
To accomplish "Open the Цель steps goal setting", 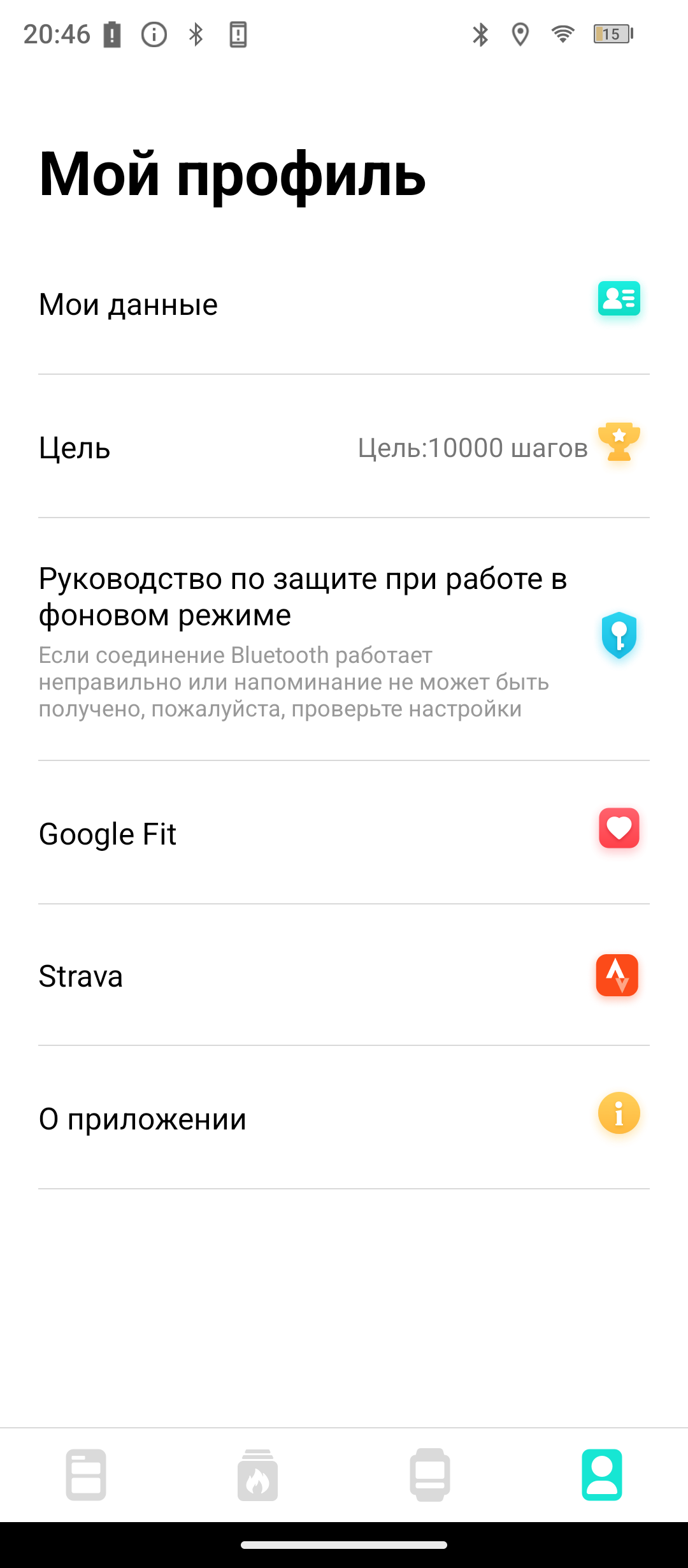I will (344, 447).
